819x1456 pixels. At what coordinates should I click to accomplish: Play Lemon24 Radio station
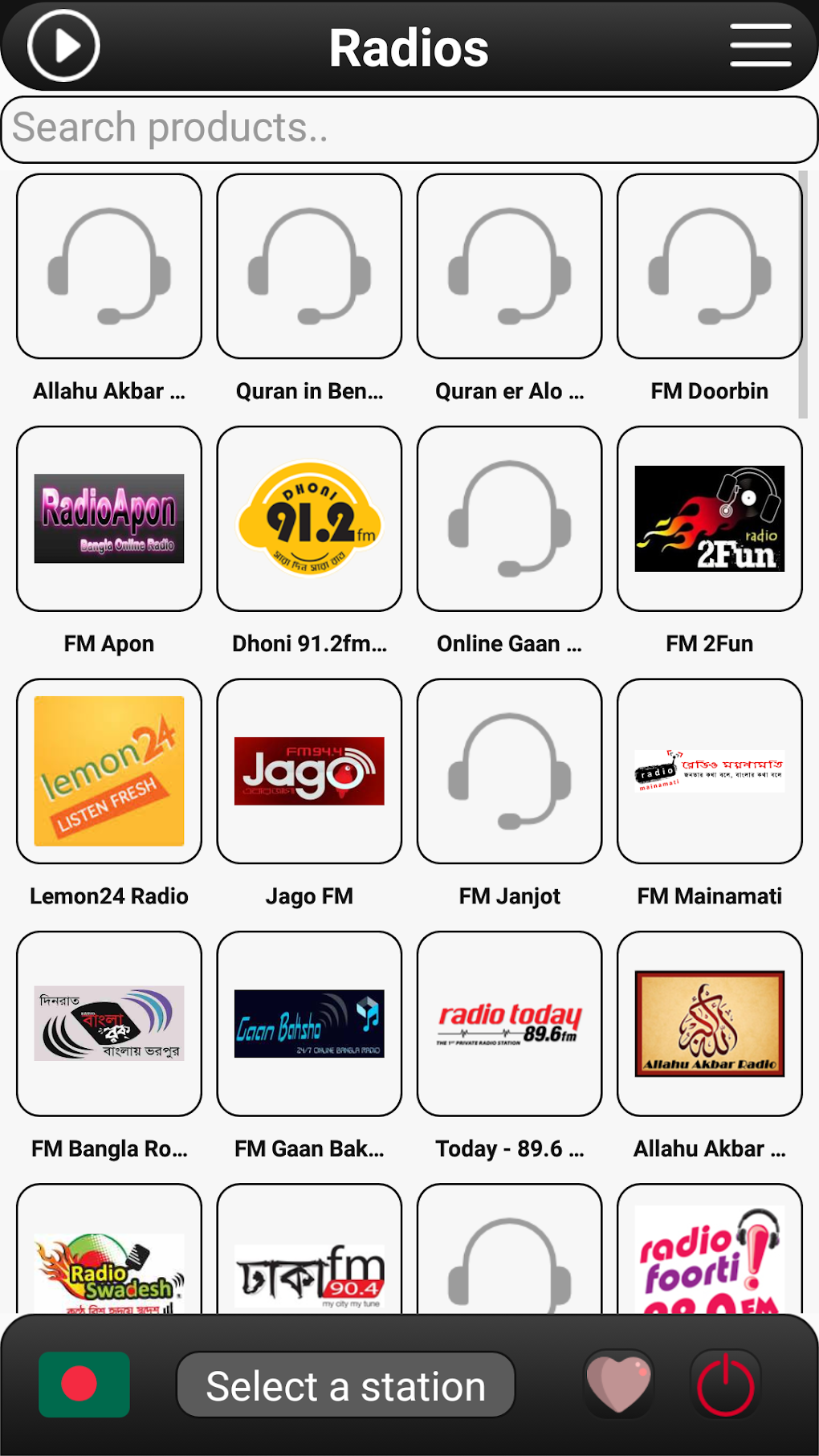(108, 771)
